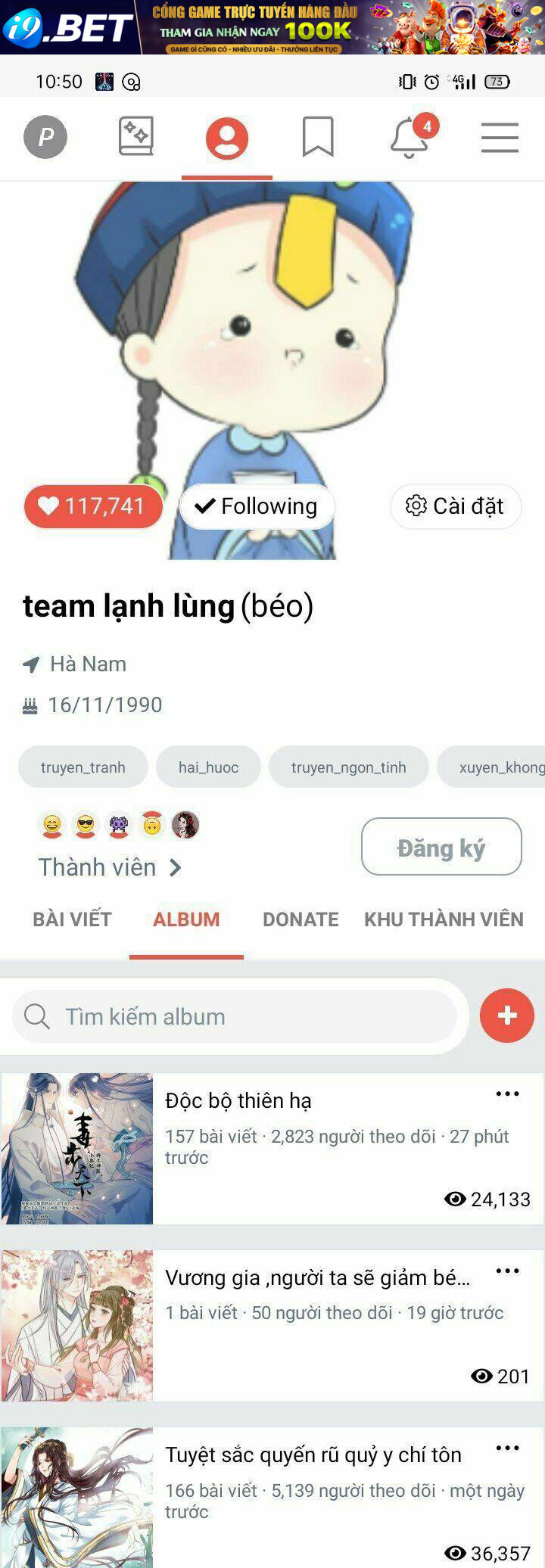The width and height of the screenshot is (545, 1568).
Task: Open Cài đặt settings
Action: (x=456, y=506)
